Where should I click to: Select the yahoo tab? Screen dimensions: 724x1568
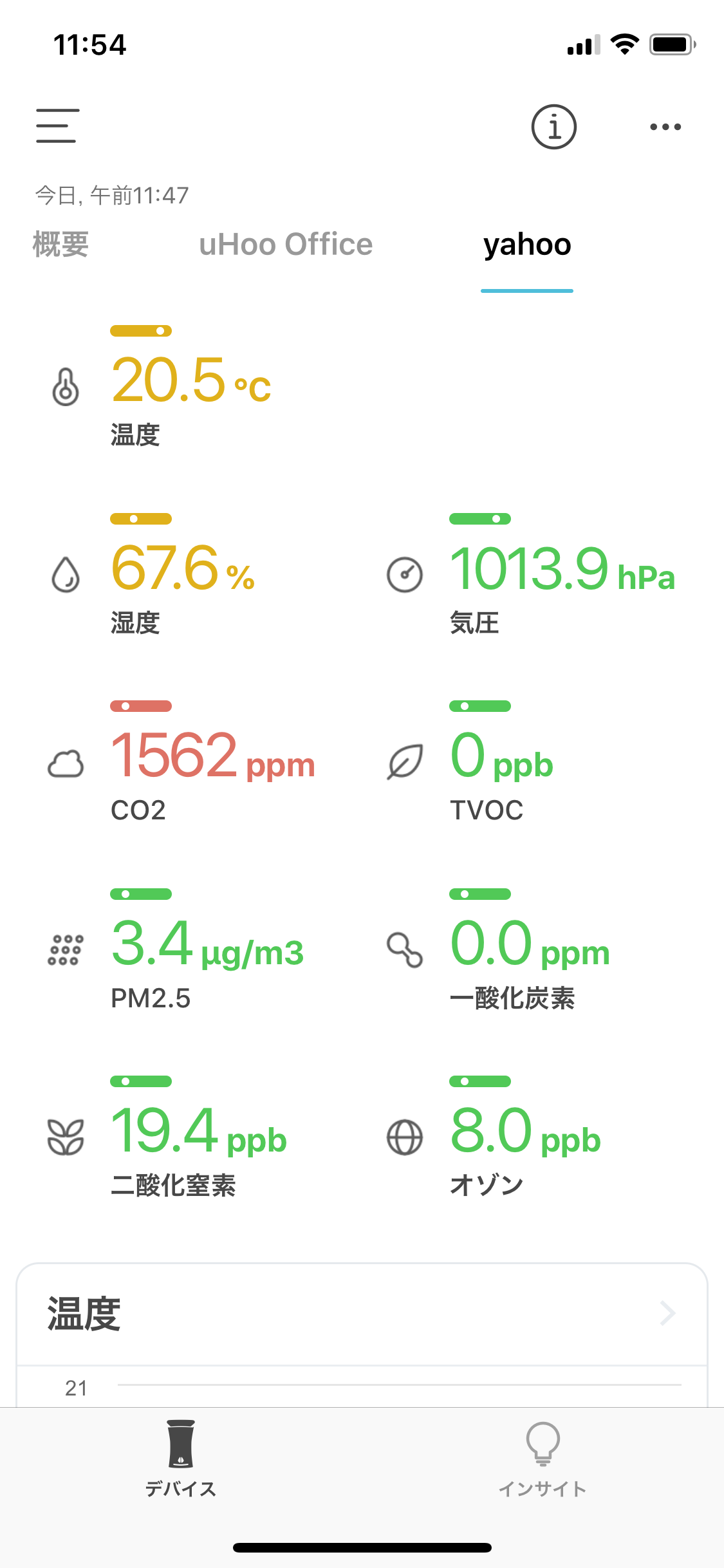[x=527, y=245]
